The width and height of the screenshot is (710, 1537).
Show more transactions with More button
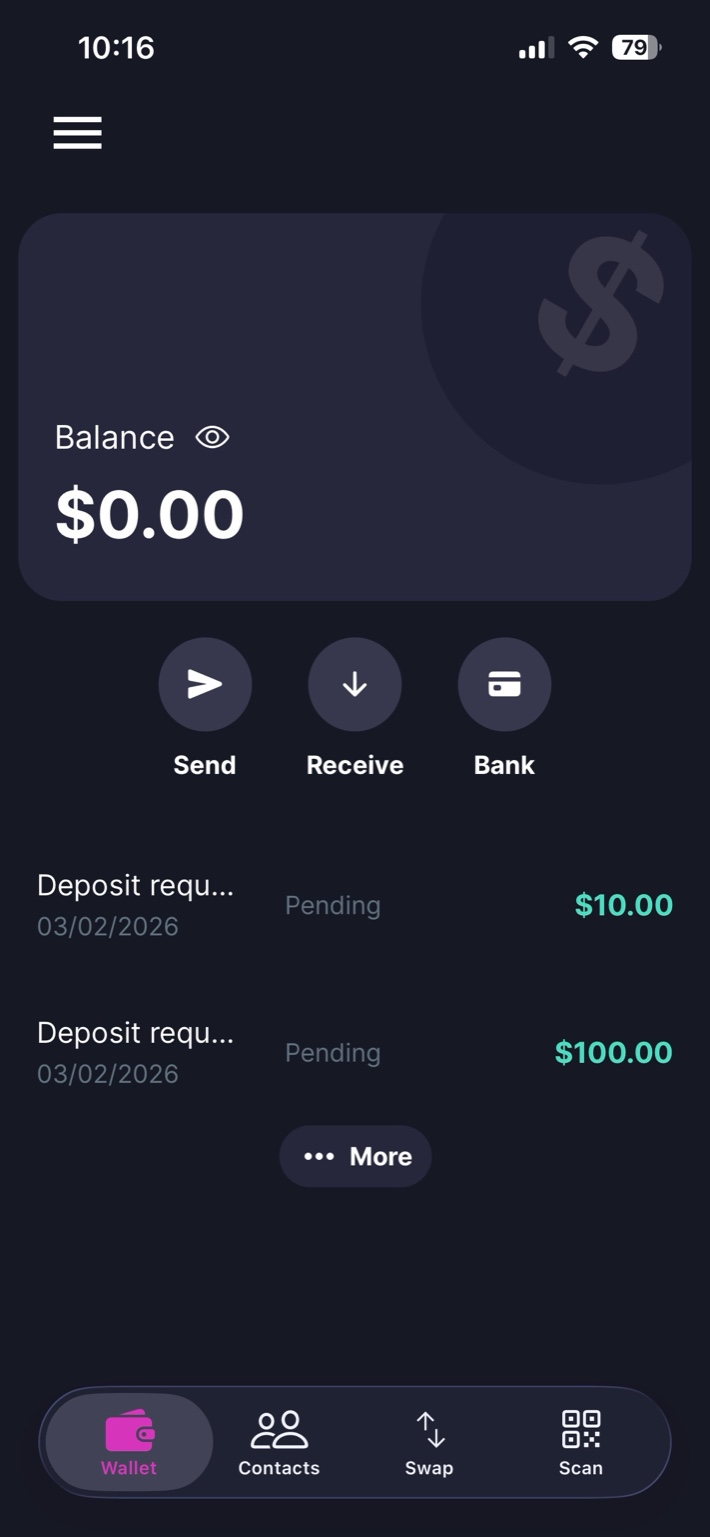pyautogui.click(x=355, y=1157)
